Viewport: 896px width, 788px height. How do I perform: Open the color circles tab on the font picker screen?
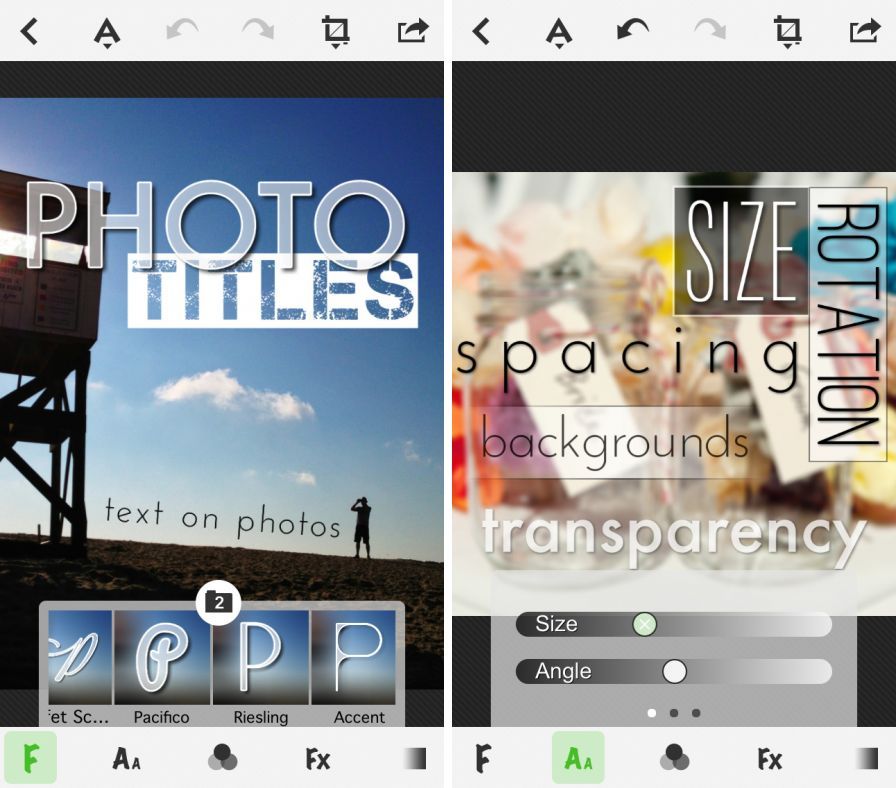[x=222, y=759]
